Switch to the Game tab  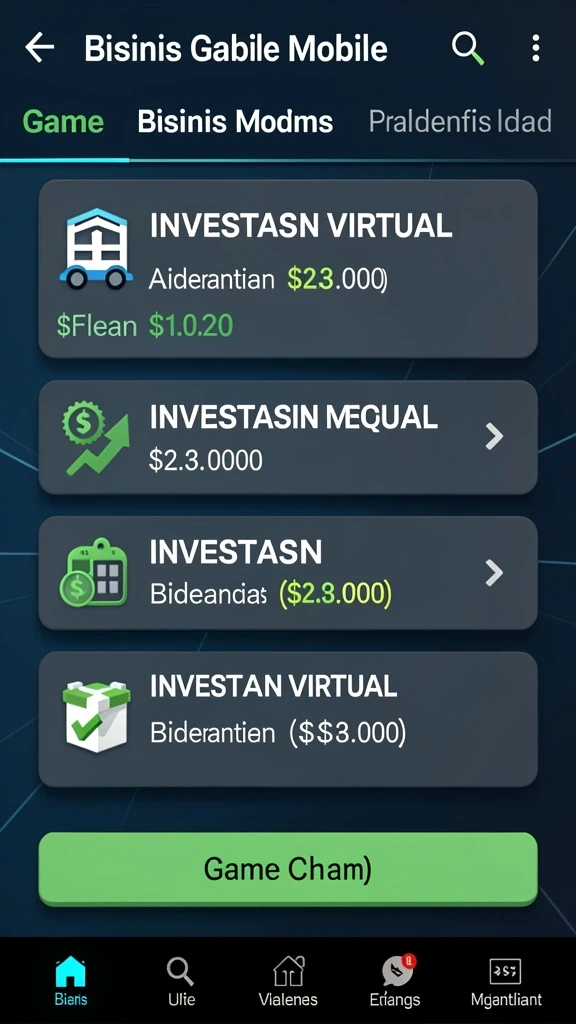point(63,122)
